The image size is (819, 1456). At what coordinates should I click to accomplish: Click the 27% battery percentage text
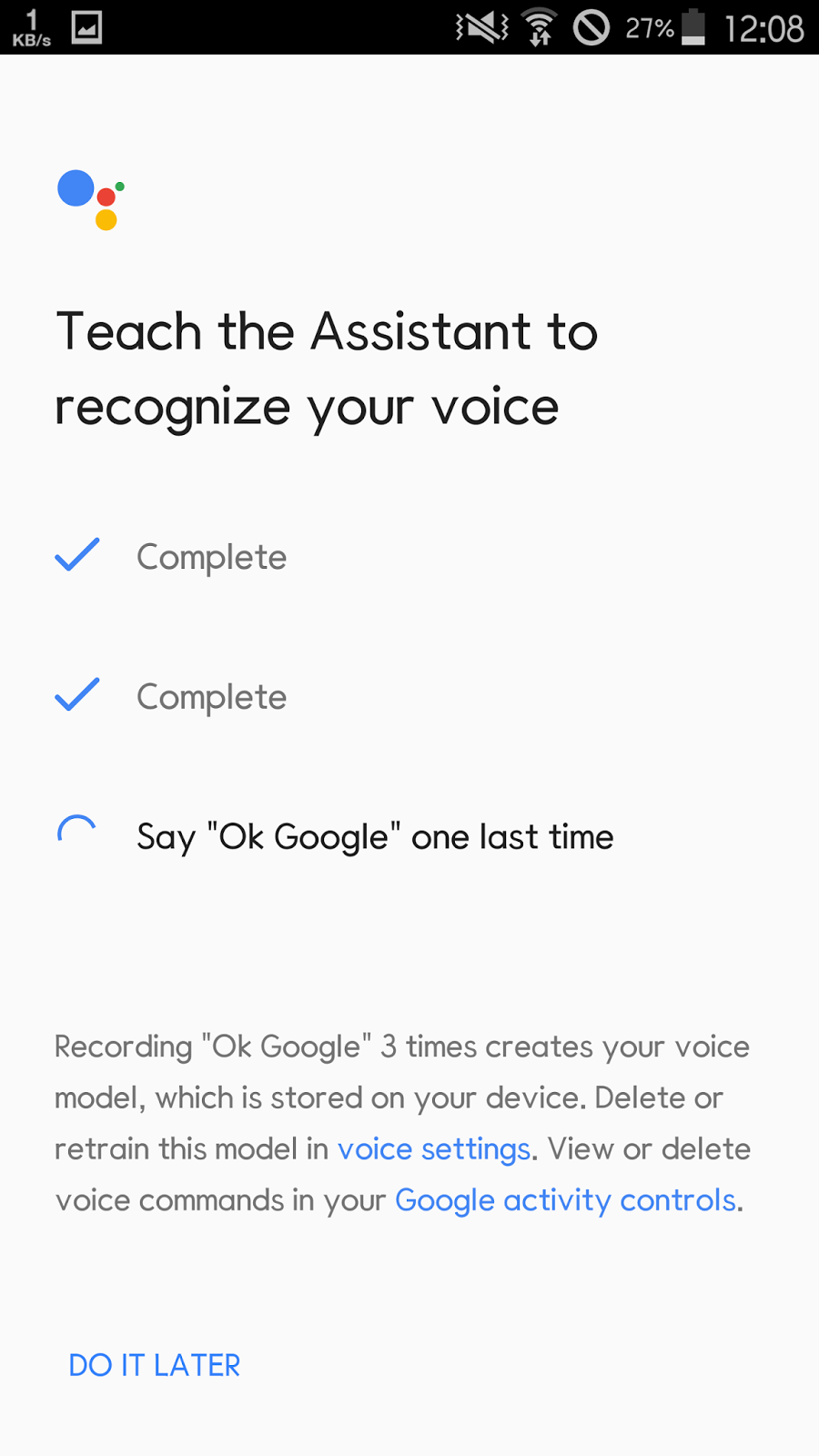tap(648, 27)
